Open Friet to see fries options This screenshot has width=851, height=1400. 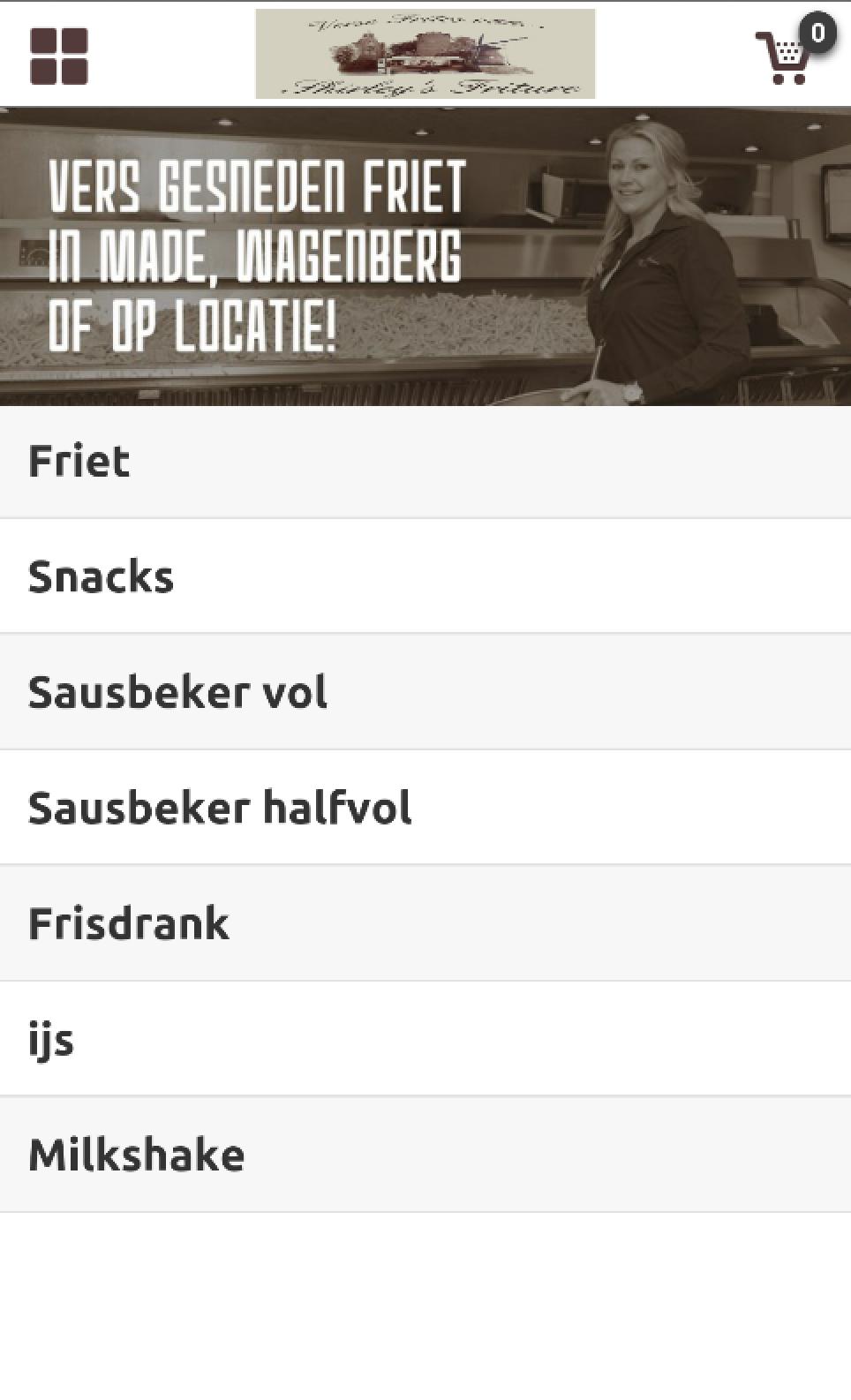click(425, 461)
